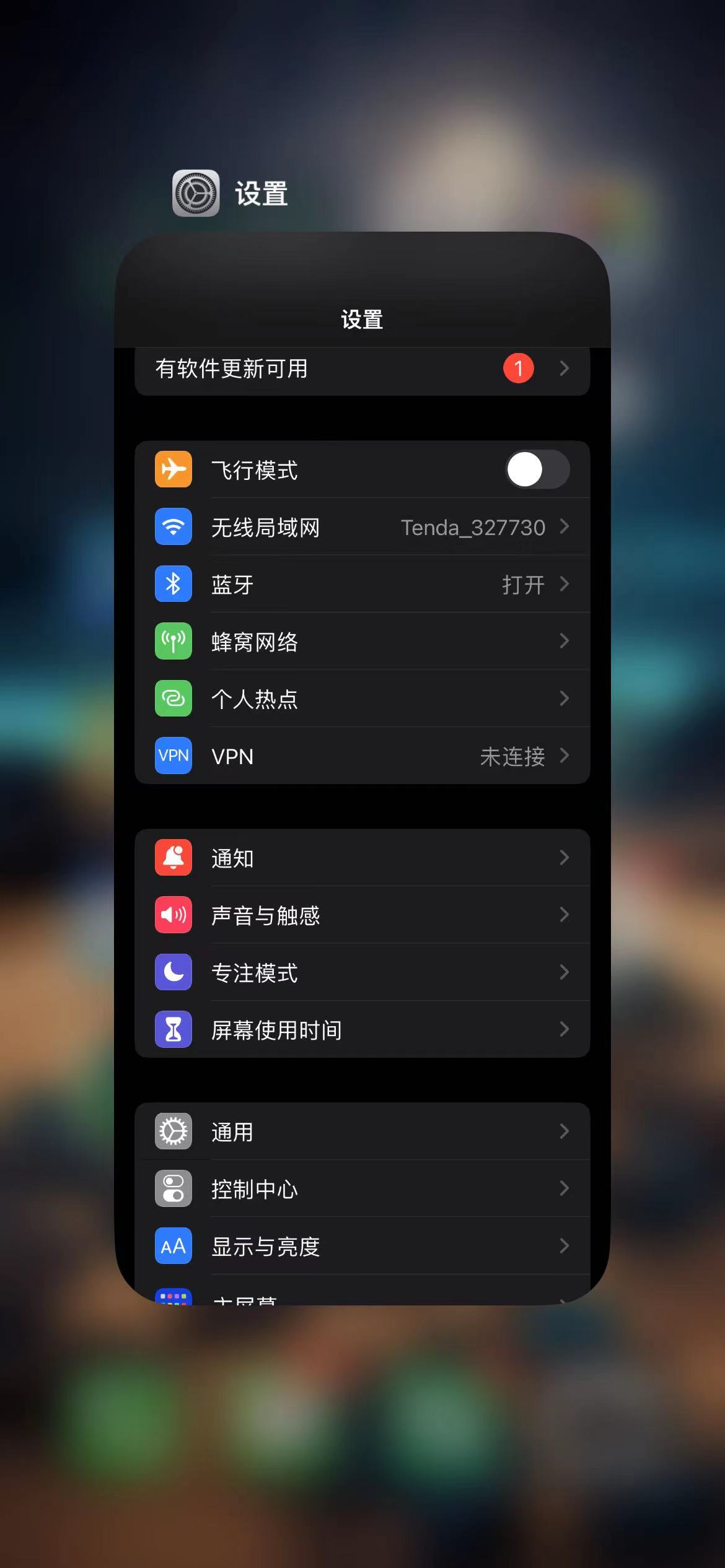Open 声音与触感 sound settings
The height and width of the screenshot is (1568, 725).
click(362, 915)
